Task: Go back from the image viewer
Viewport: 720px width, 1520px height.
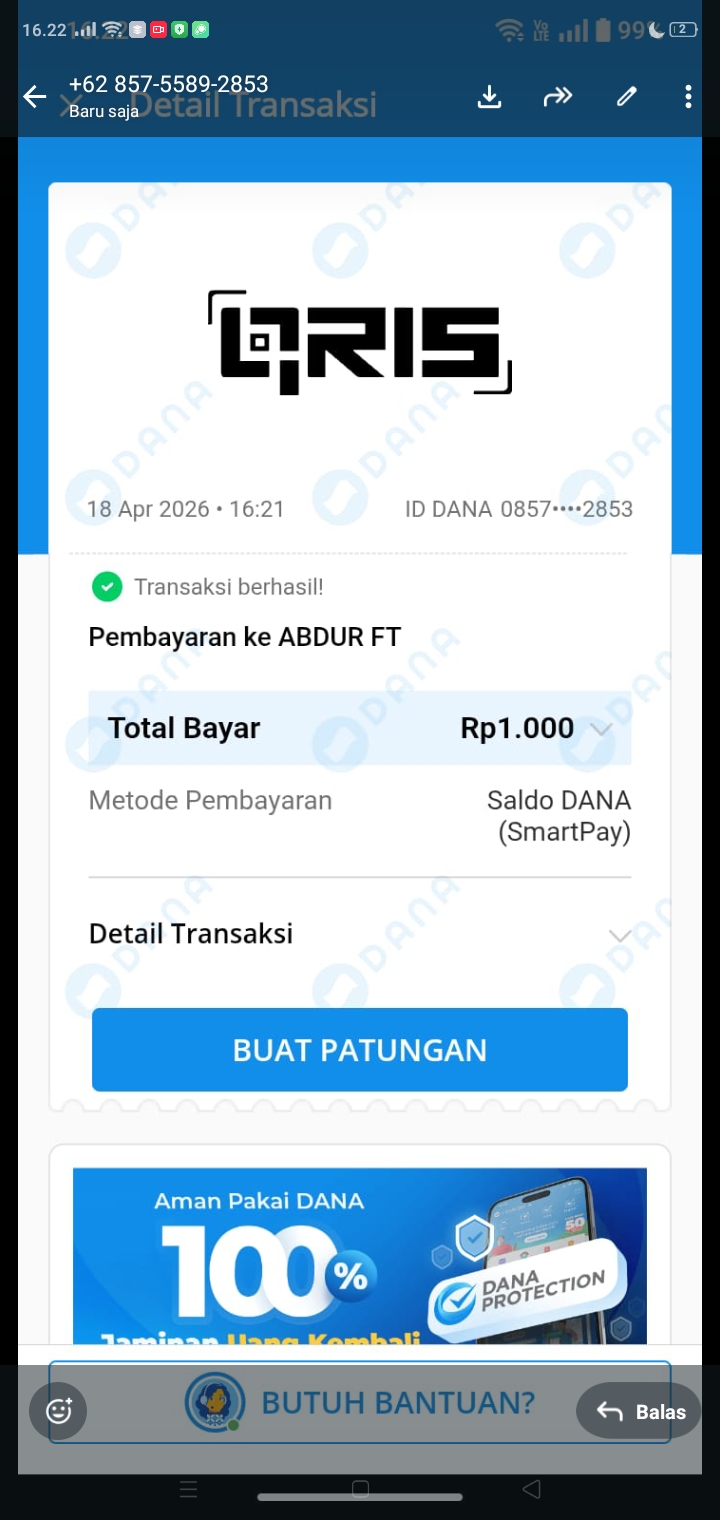Action: pyautogui.click(x=35, y=97)
